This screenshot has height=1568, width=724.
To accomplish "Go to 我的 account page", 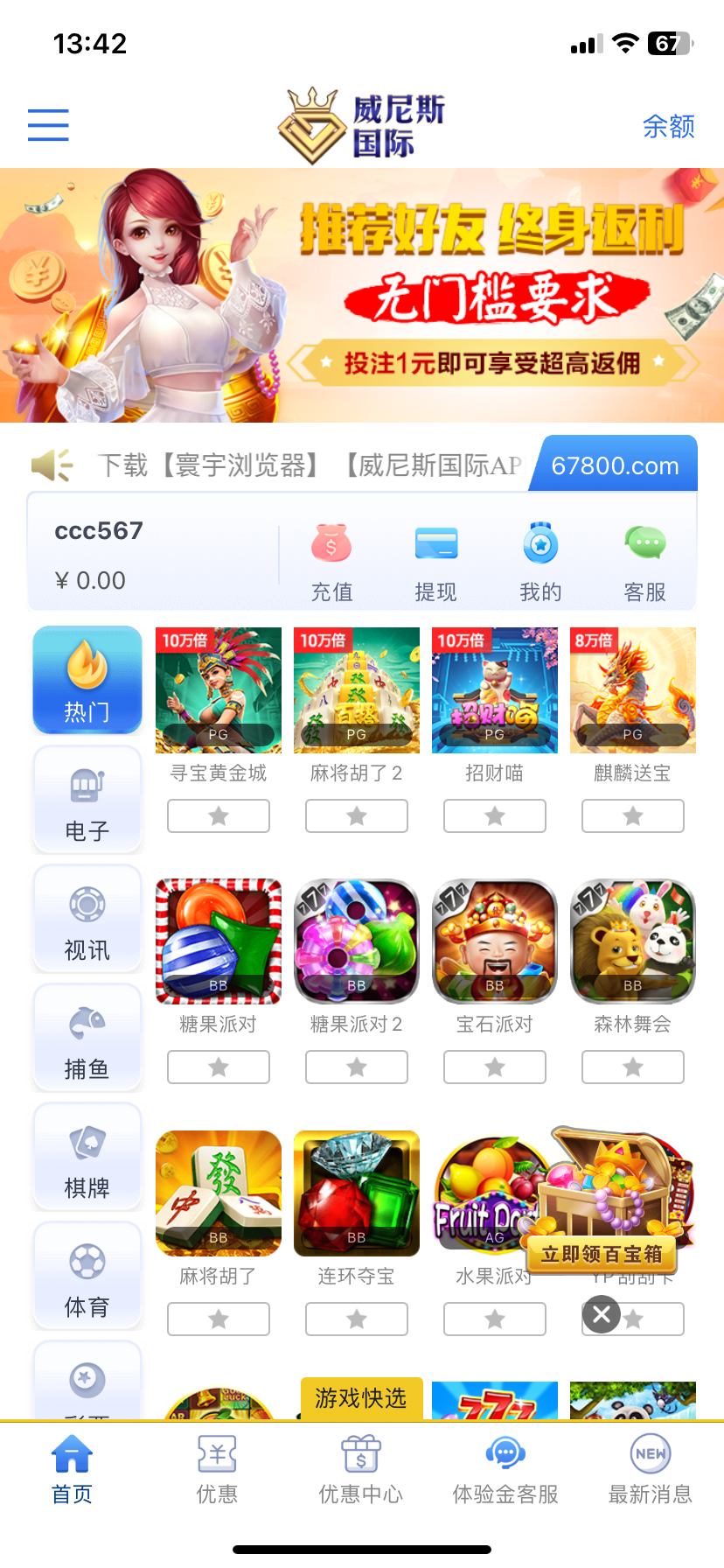I will coord(540,562).
